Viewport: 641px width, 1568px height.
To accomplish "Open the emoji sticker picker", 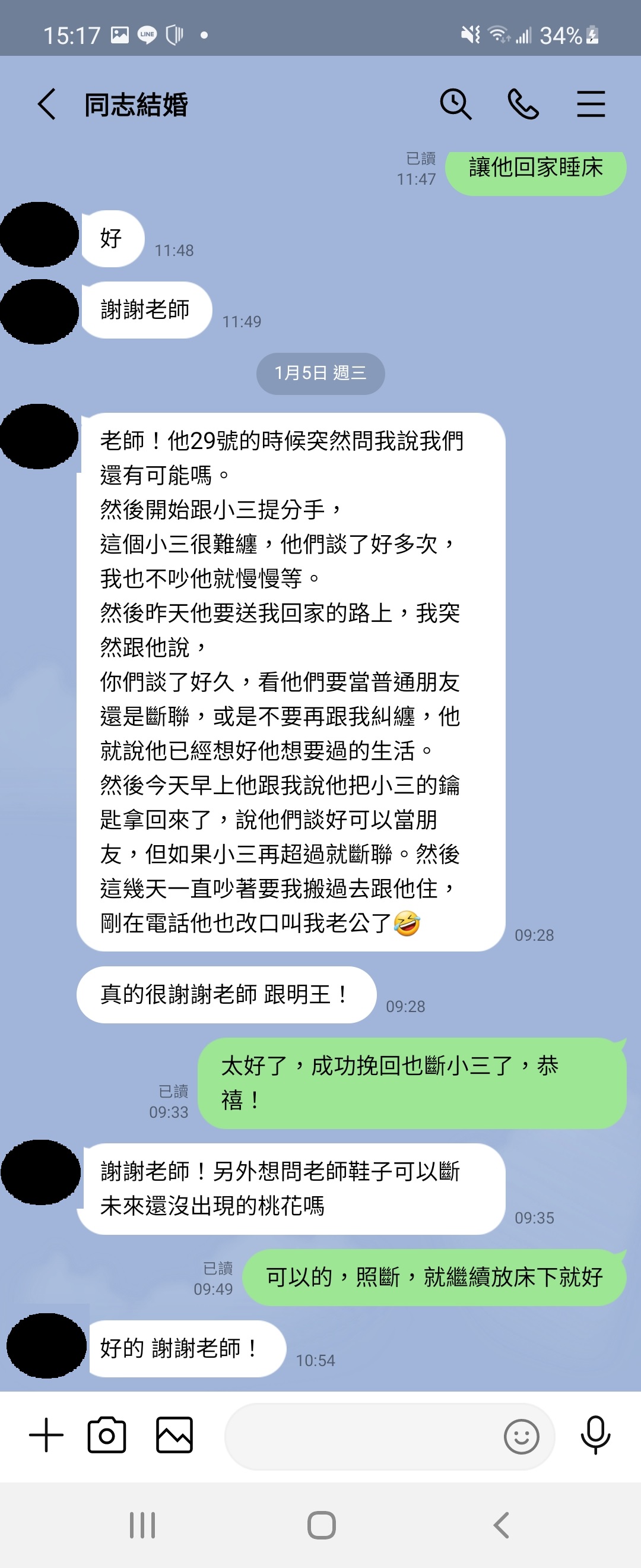I will click(x=521, y=1437).
